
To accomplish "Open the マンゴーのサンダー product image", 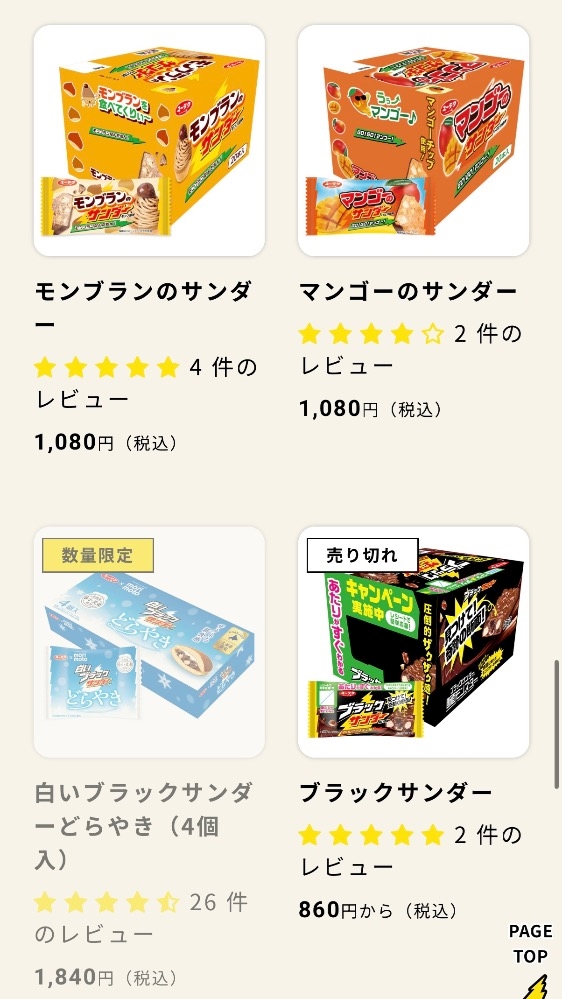I will (414, 141).
